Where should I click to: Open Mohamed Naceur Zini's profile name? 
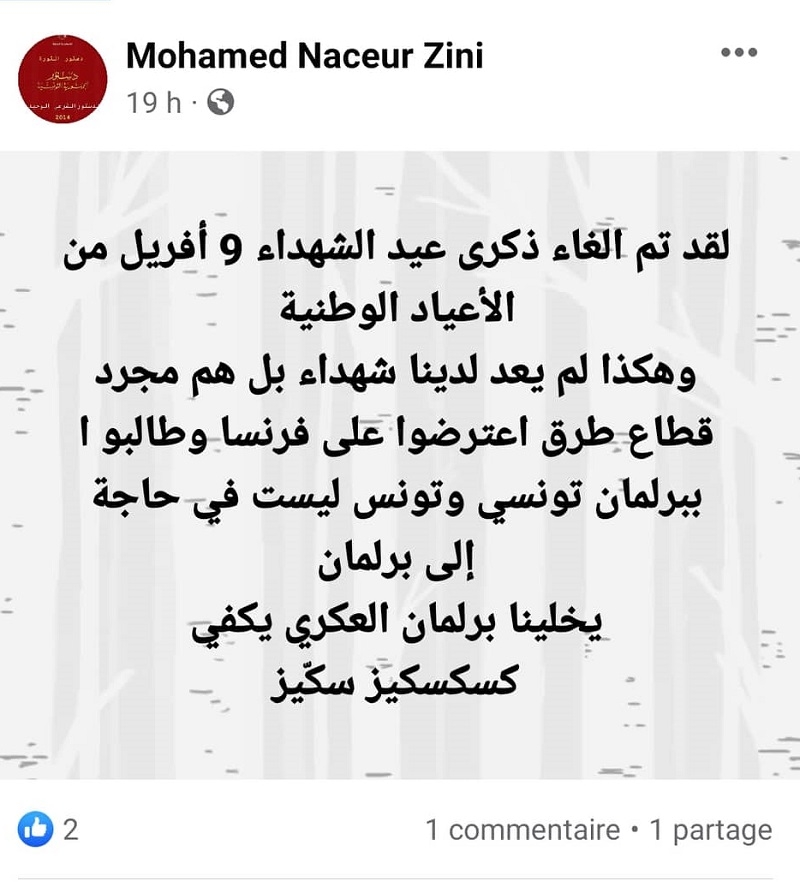click(304, 57)
